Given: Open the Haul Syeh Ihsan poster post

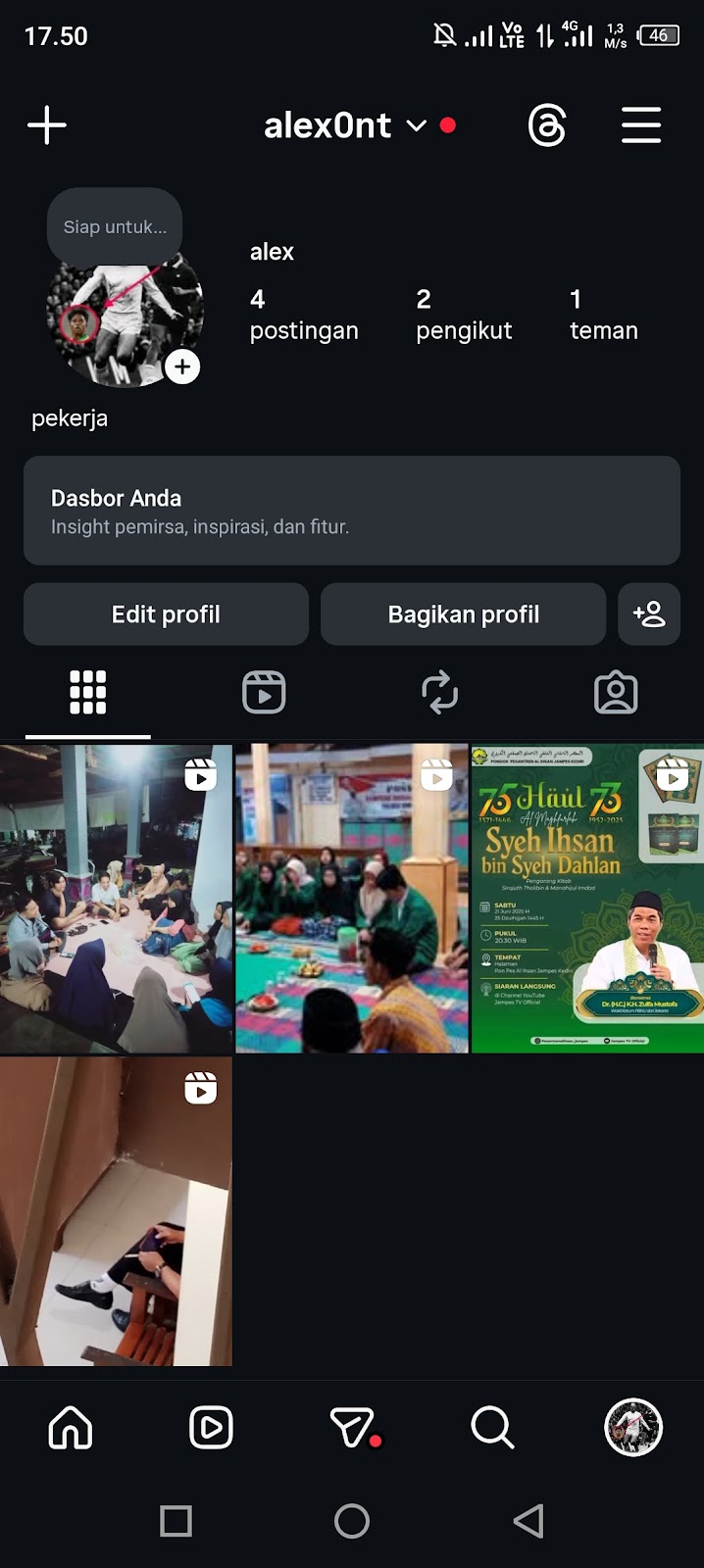Looking at the screenshot, I should pos(587,898).
